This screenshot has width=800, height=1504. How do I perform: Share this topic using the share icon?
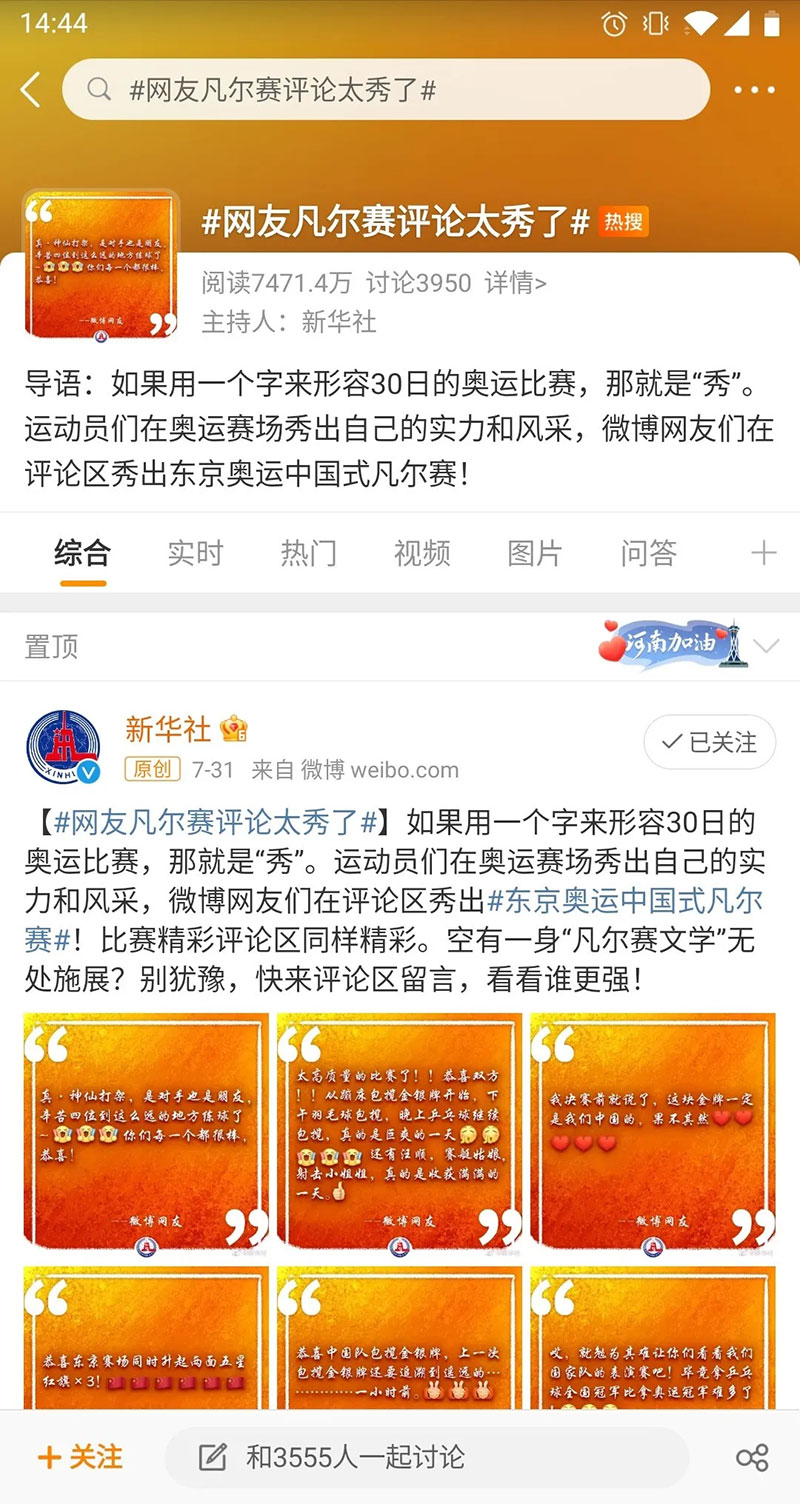pyautogui.click(x=751, y=1457)
